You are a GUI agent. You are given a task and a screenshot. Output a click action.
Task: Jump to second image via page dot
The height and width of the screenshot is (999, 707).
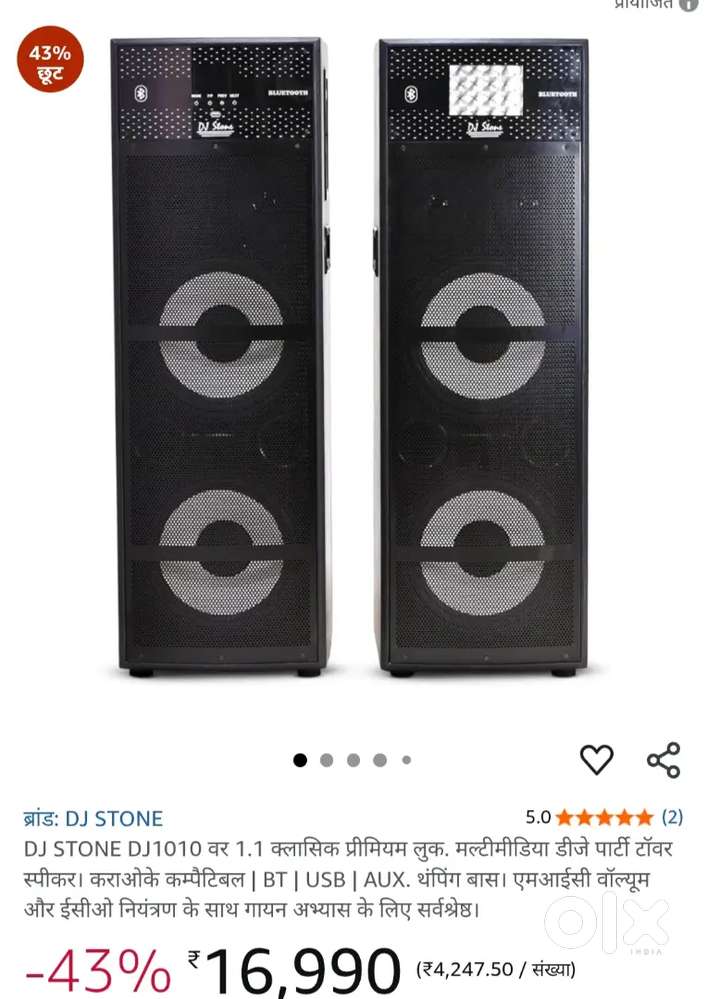point(326,760)
